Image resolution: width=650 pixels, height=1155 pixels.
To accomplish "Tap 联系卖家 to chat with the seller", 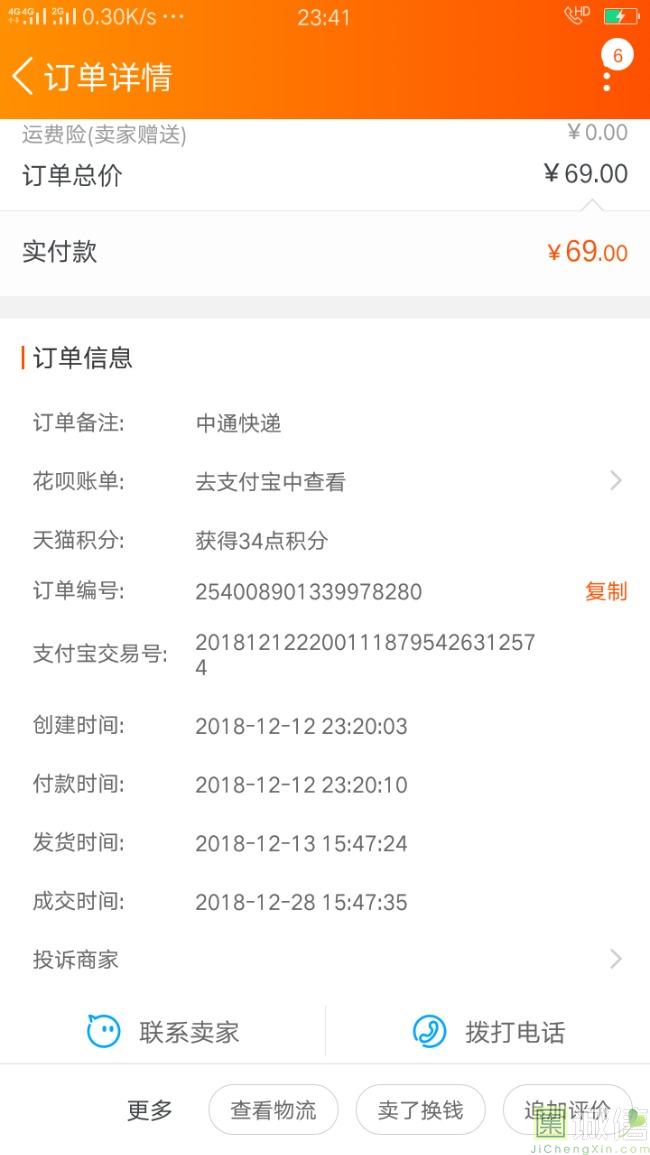I will pyautogui.click(x=163, y=1031).
